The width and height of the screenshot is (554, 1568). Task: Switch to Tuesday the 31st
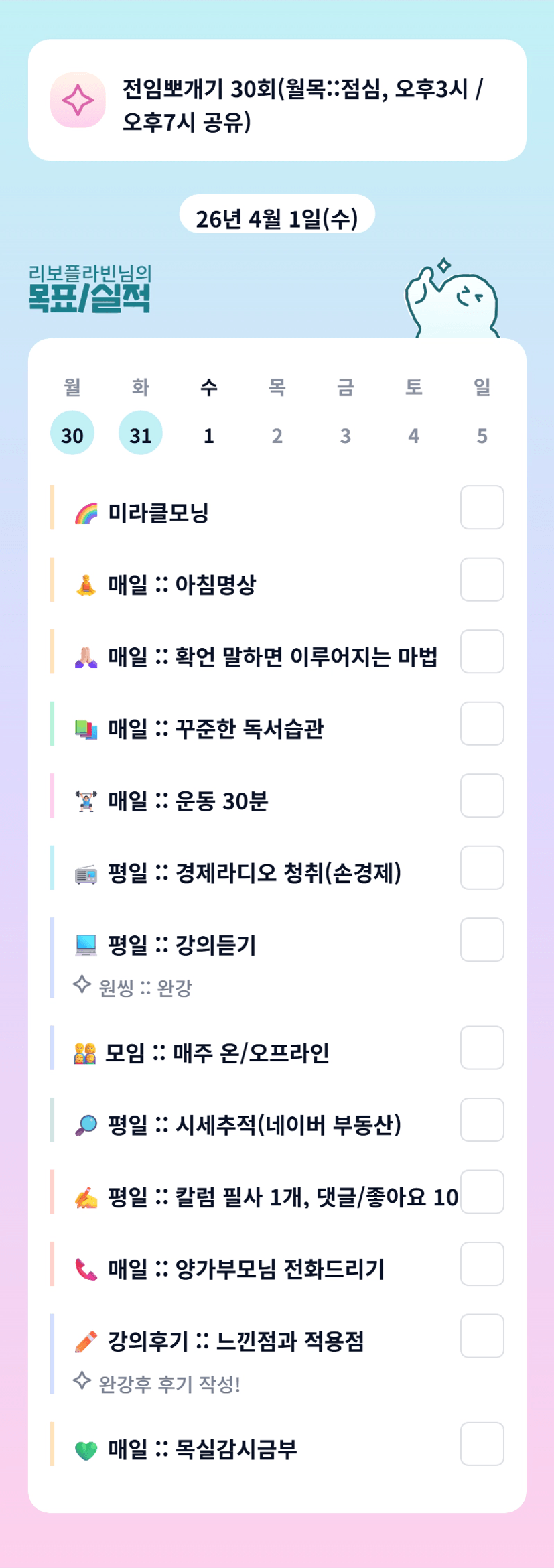point(141,433)
